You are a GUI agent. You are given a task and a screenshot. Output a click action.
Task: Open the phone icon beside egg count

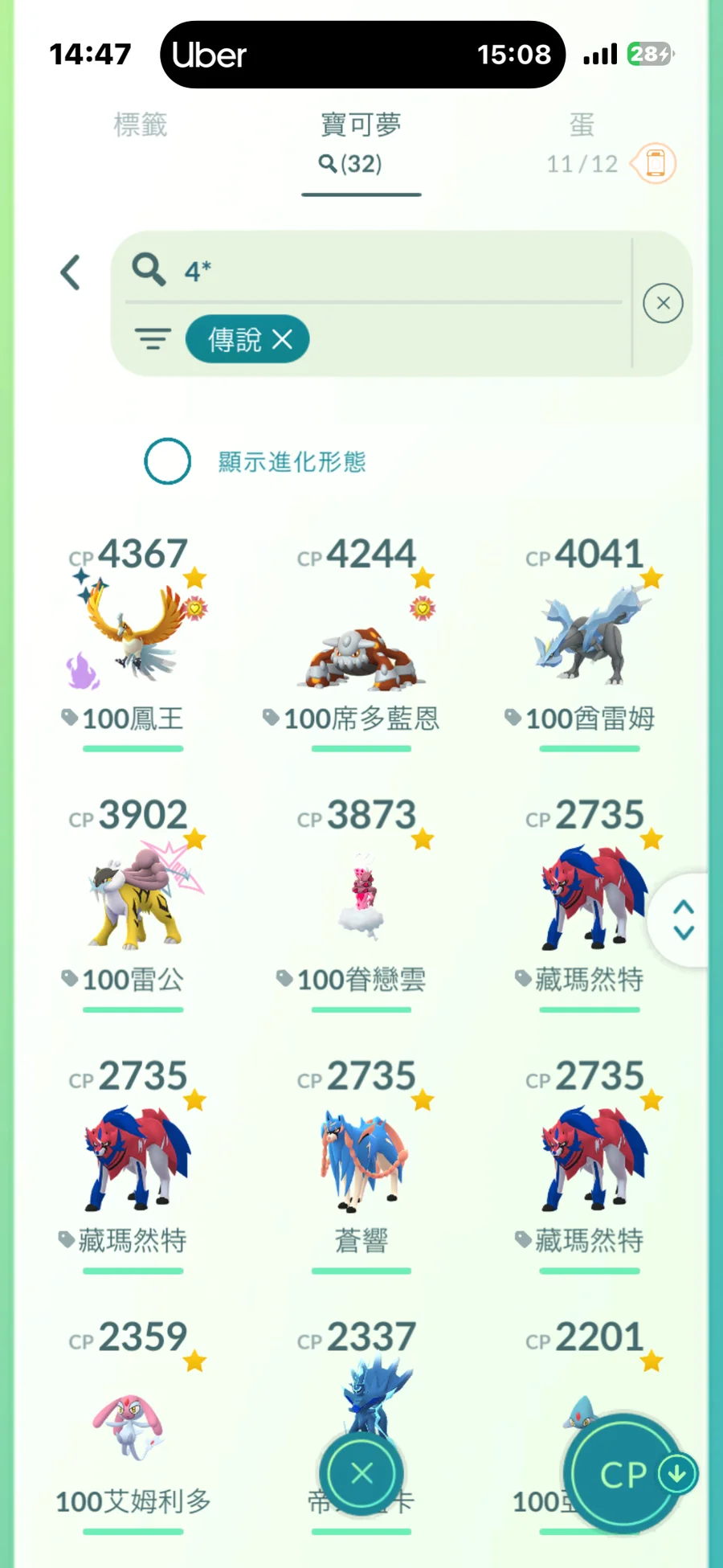(656, 164)
